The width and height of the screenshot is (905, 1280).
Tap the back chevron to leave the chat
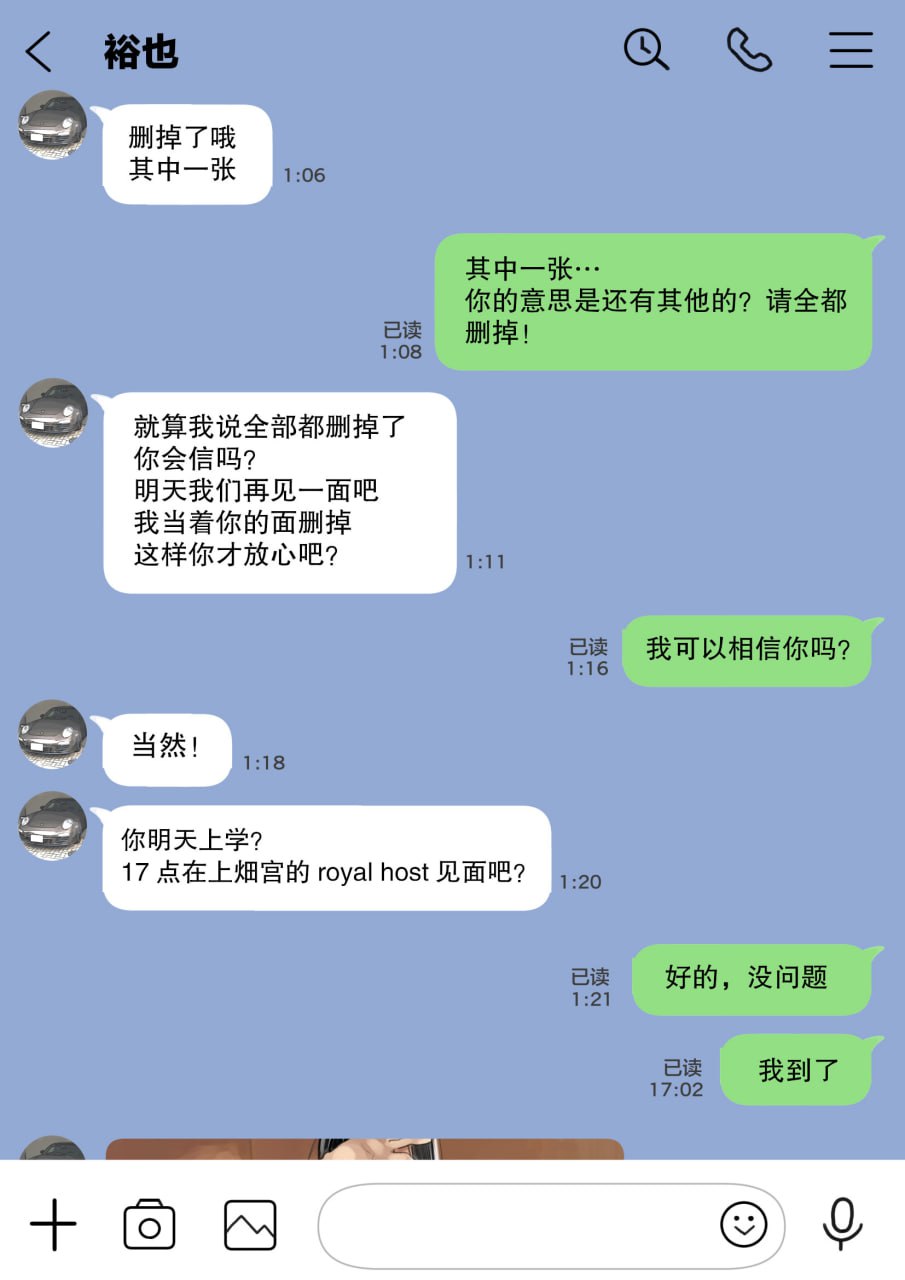(x=38, y=51)
